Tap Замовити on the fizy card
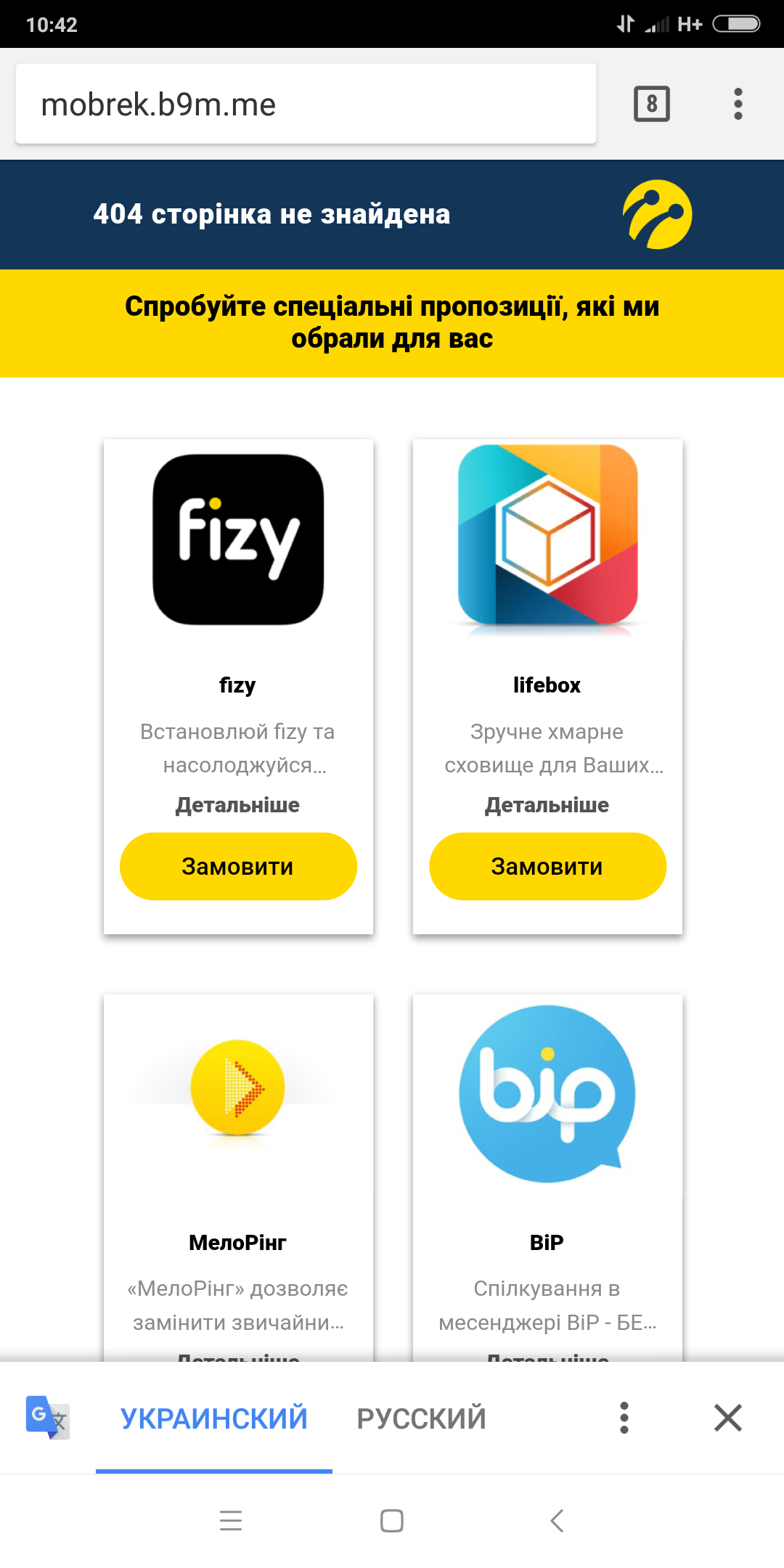The image size is (784, 1568). (x=238, y=866)
